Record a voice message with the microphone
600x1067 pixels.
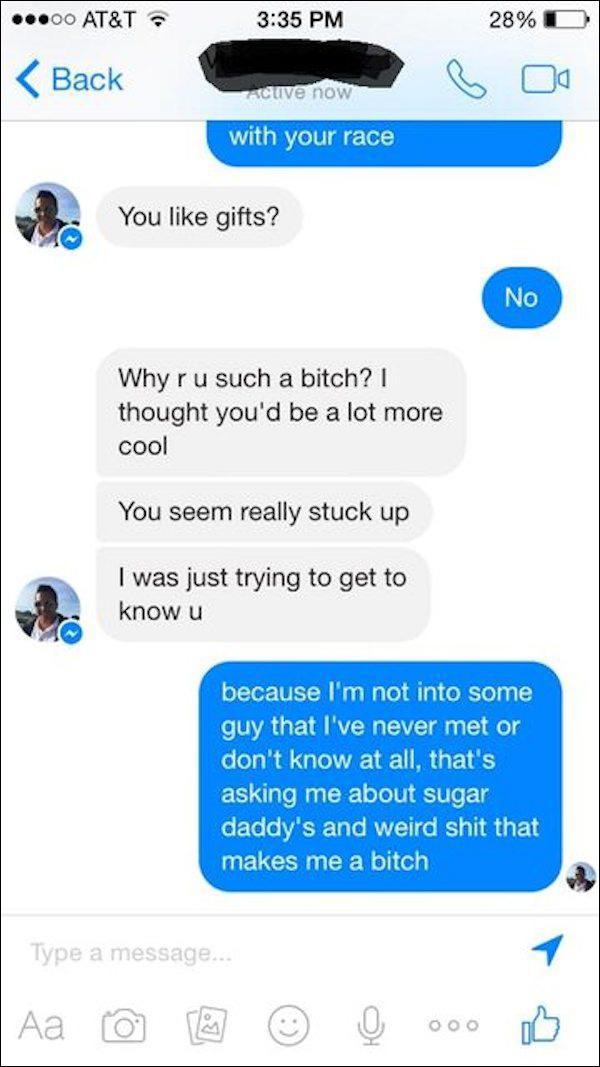point(370,1025)
